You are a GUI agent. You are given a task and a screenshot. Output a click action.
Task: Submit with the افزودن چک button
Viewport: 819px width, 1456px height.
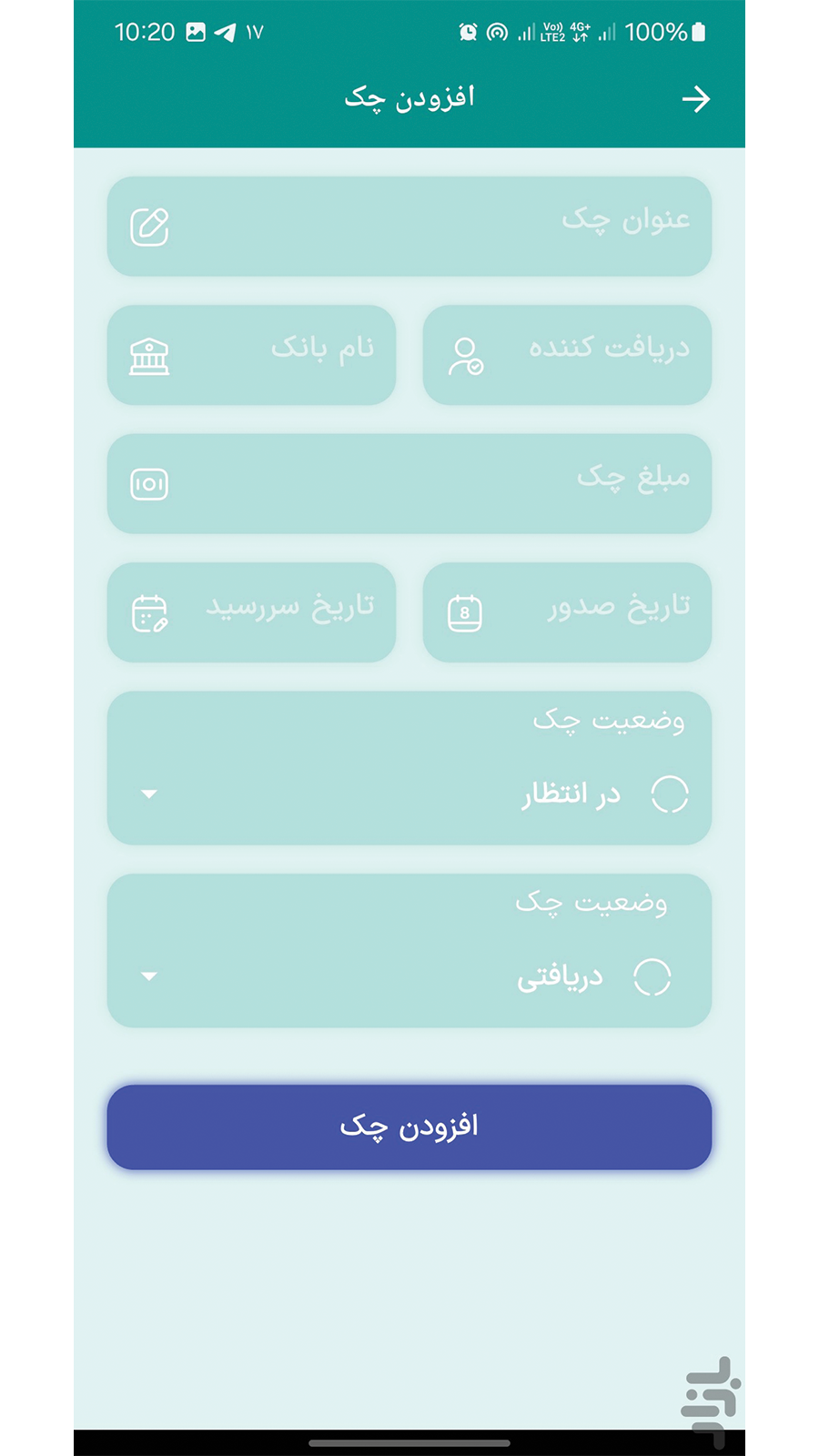coord(409,1127)
